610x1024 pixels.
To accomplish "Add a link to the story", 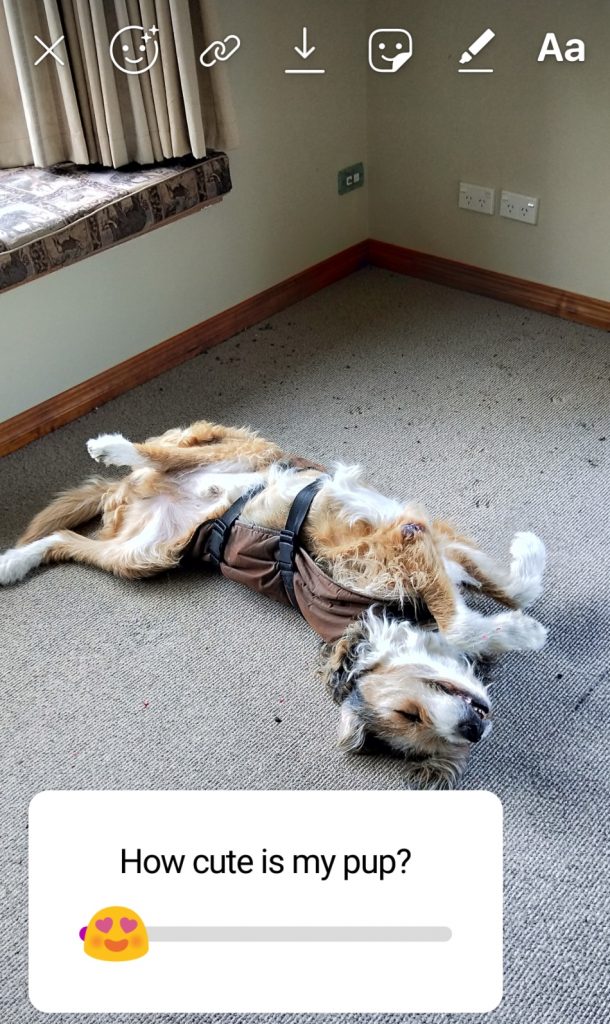I will coord(219,51).
